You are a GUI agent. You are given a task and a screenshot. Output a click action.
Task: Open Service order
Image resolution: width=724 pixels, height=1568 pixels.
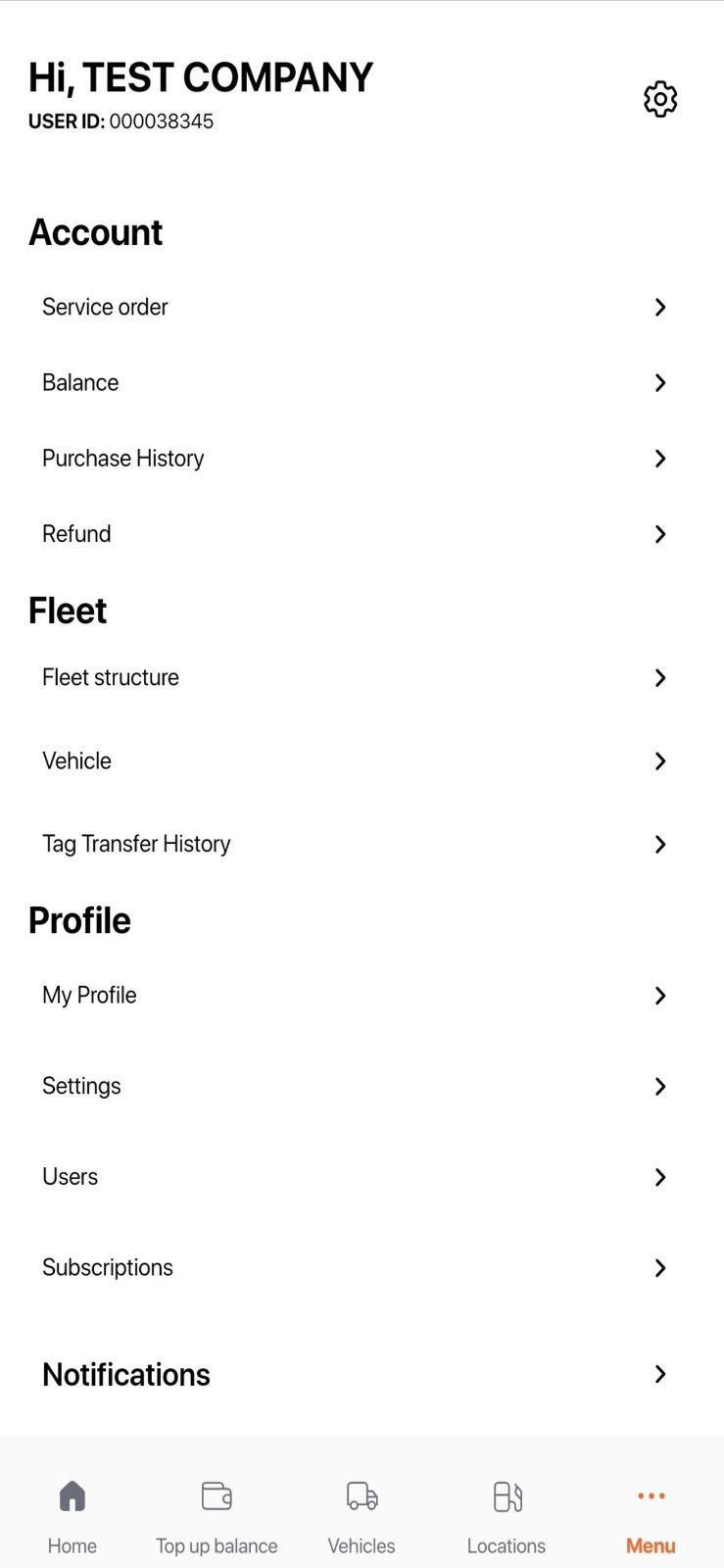(362, 307)
